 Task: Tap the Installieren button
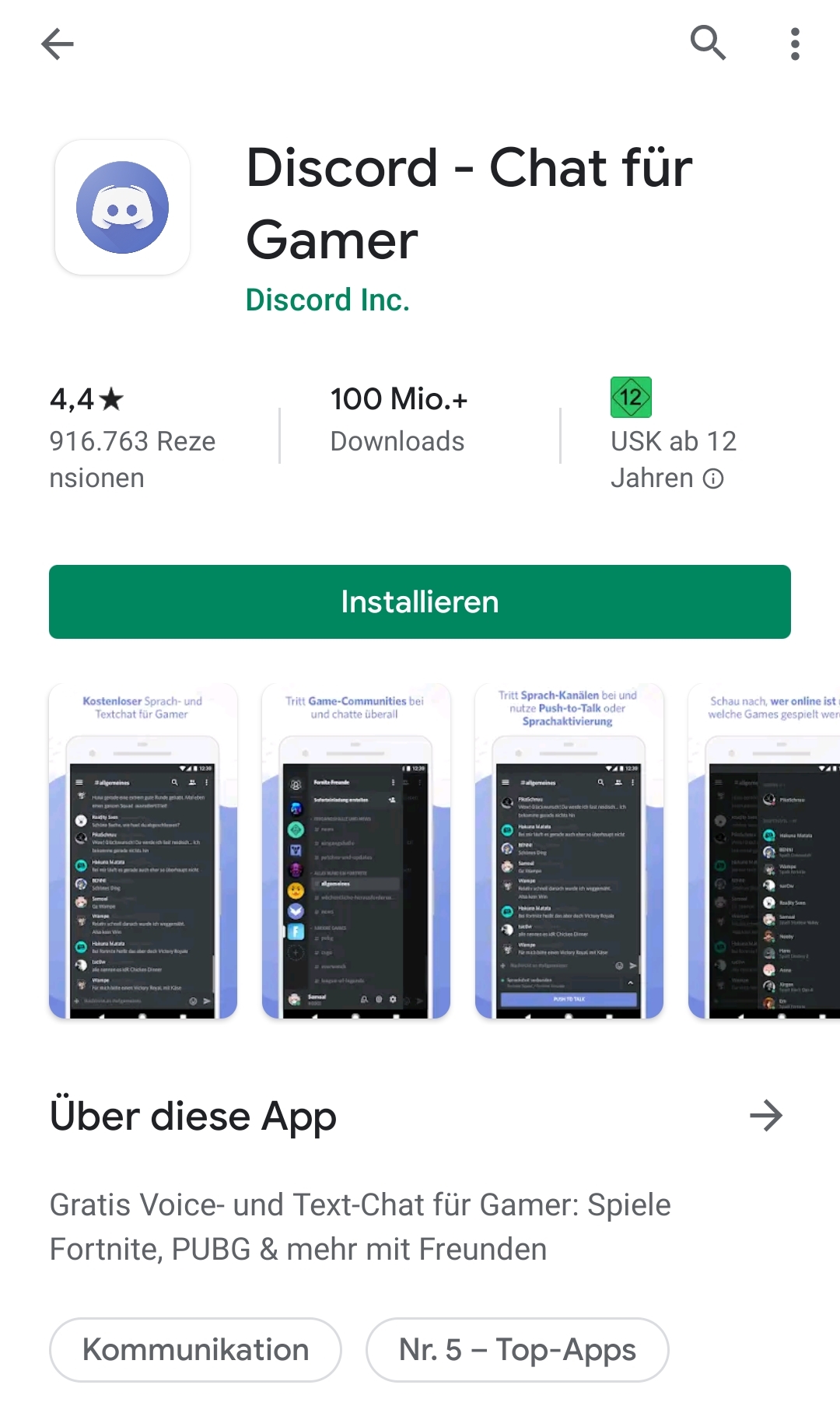pos(420,601)
